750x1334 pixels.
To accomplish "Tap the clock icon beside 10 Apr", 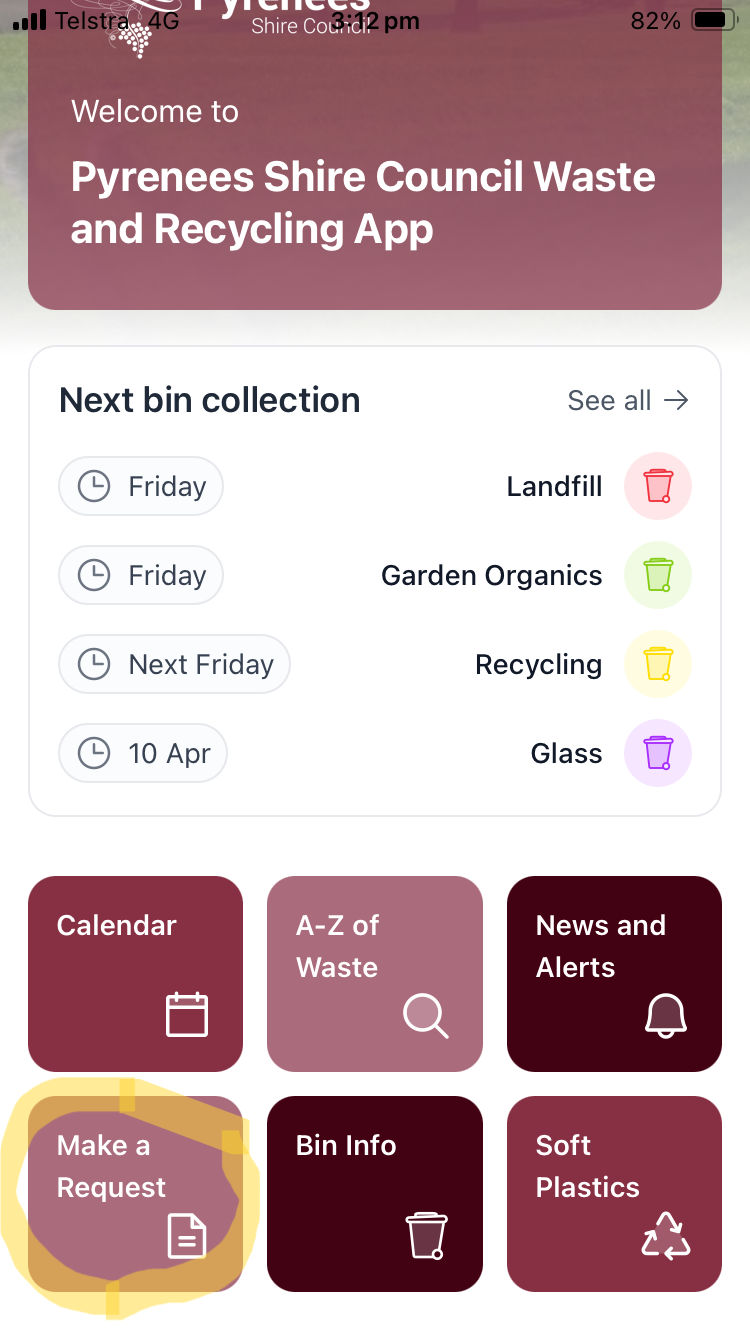I will (x=93, y=753).
